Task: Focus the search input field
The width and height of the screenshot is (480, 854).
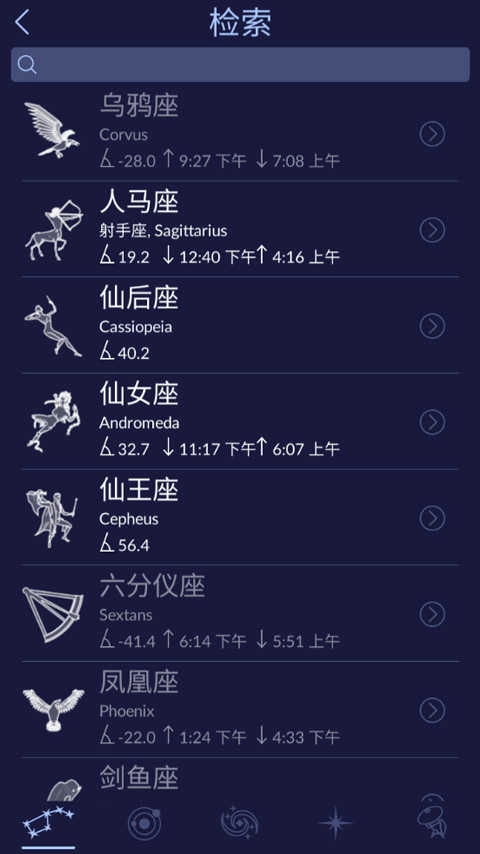Action: (x=240, y=65)
